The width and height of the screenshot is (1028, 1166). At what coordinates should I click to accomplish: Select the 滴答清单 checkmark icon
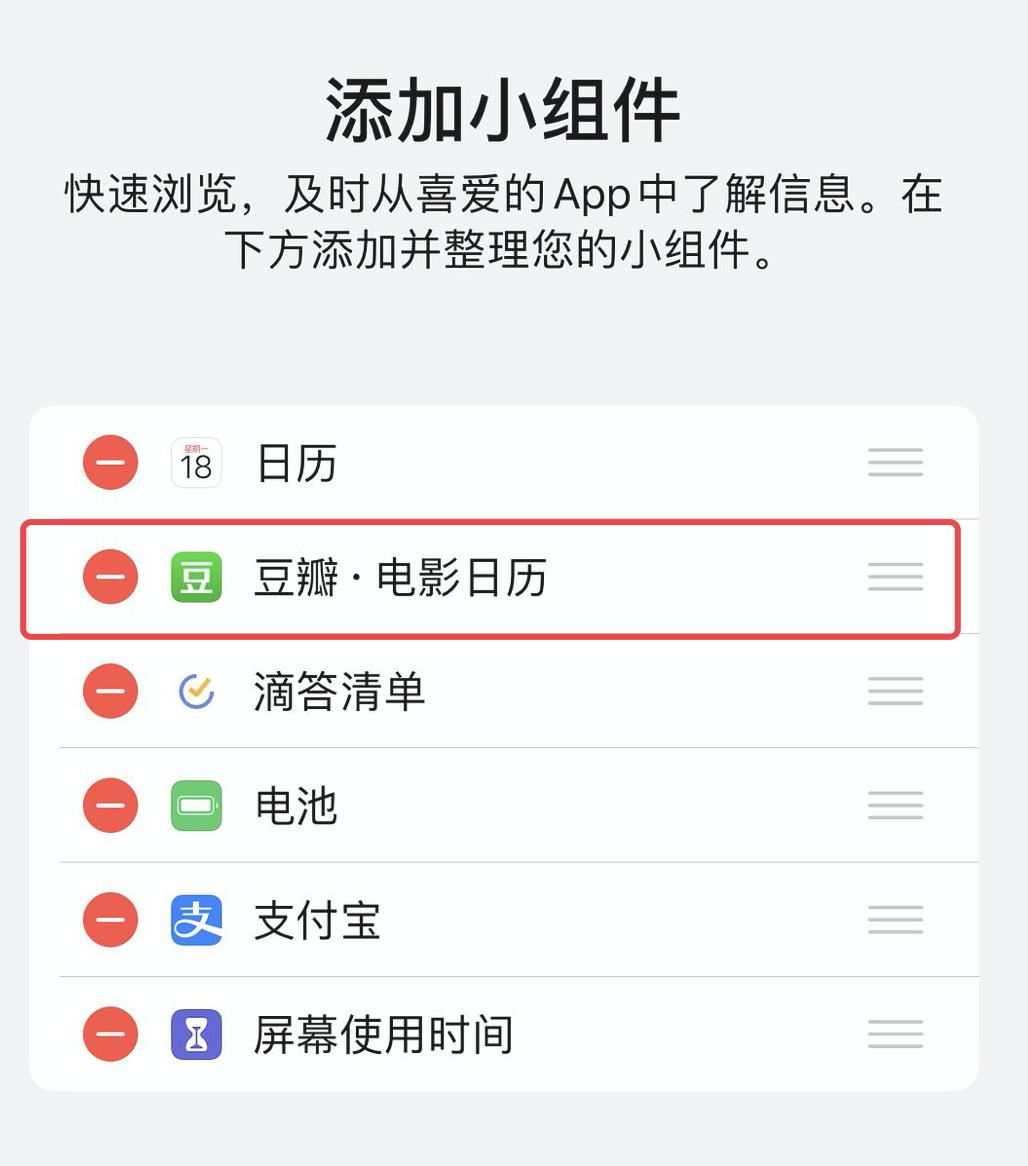coord(196,691)
